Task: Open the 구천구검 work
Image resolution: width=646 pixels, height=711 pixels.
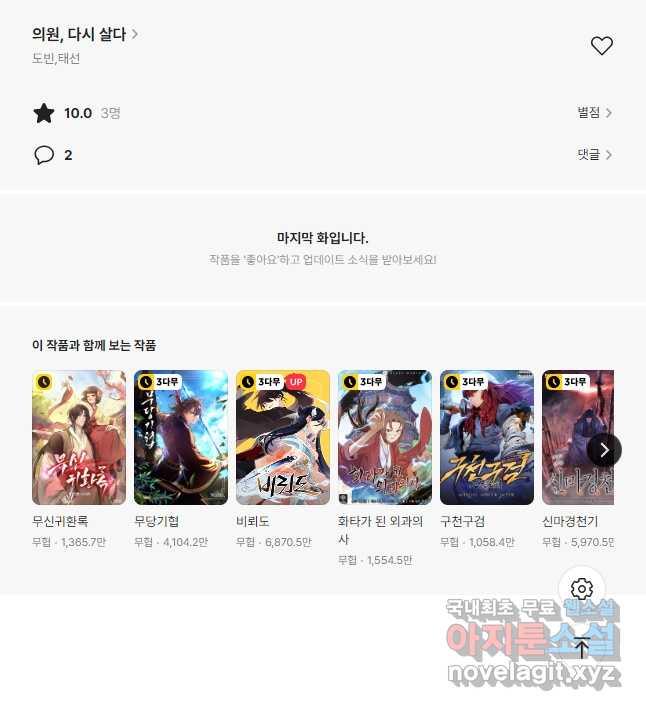Action: tap(487, 438)
